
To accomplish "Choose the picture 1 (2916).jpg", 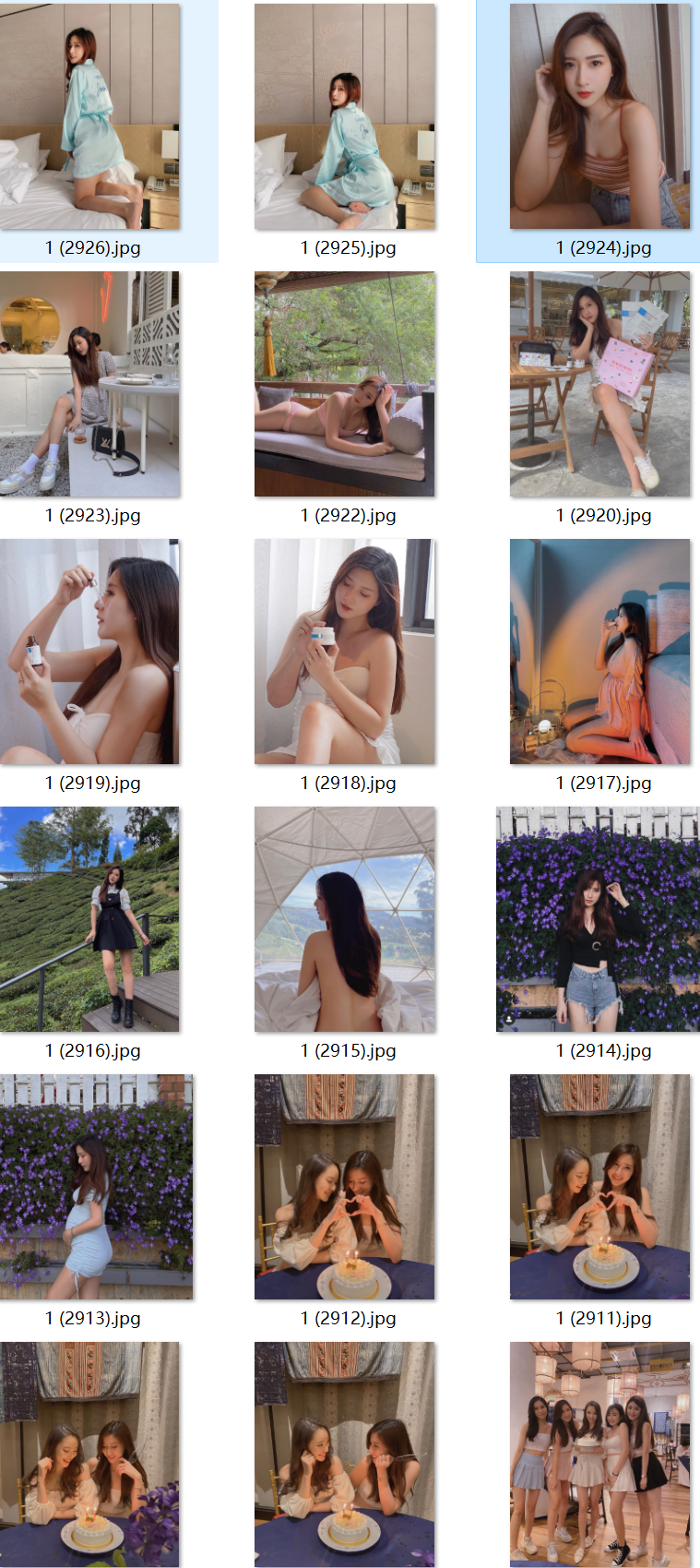I will 89,919.
